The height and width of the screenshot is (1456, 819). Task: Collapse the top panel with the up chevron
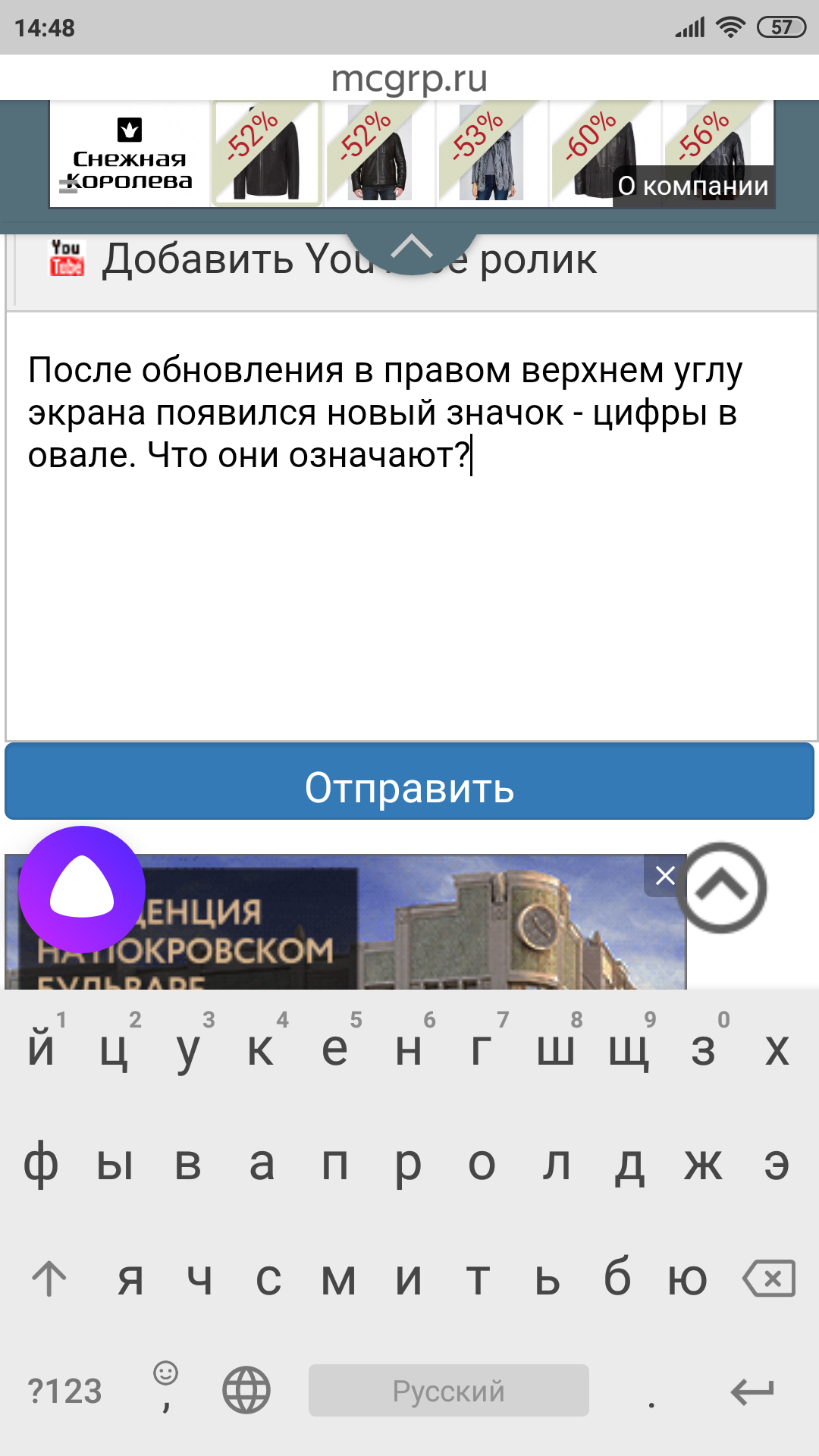412,249
